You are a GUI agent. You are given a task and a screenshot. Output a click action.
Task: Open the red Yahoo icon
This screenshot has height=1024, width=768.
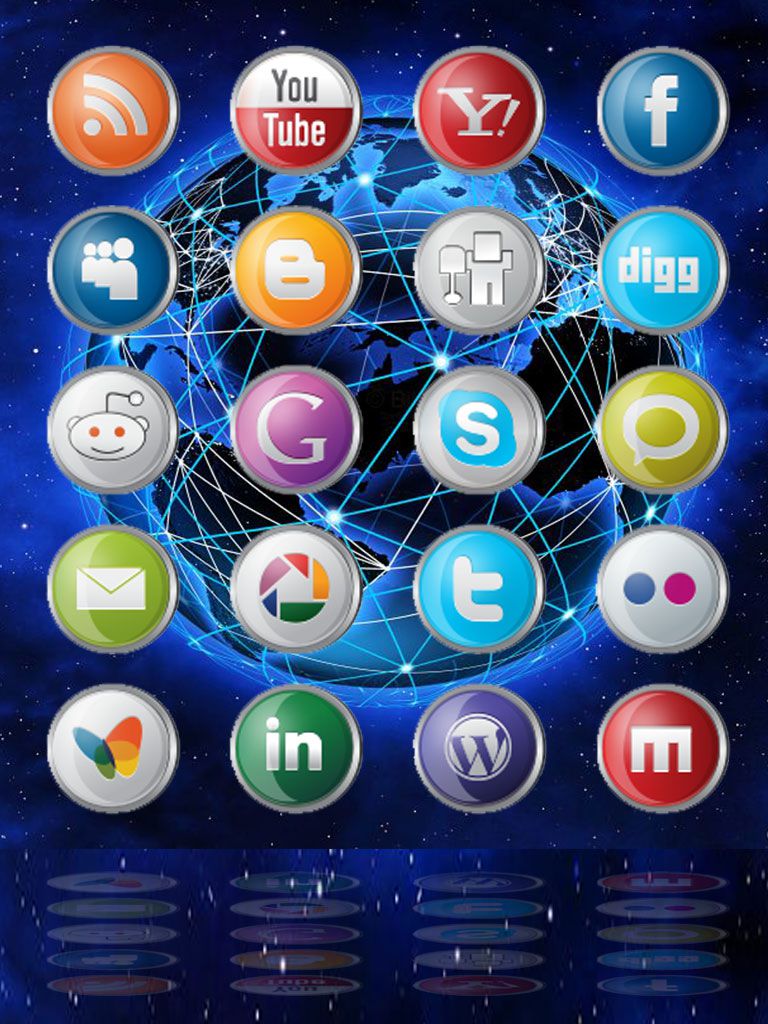coord(479,110)
